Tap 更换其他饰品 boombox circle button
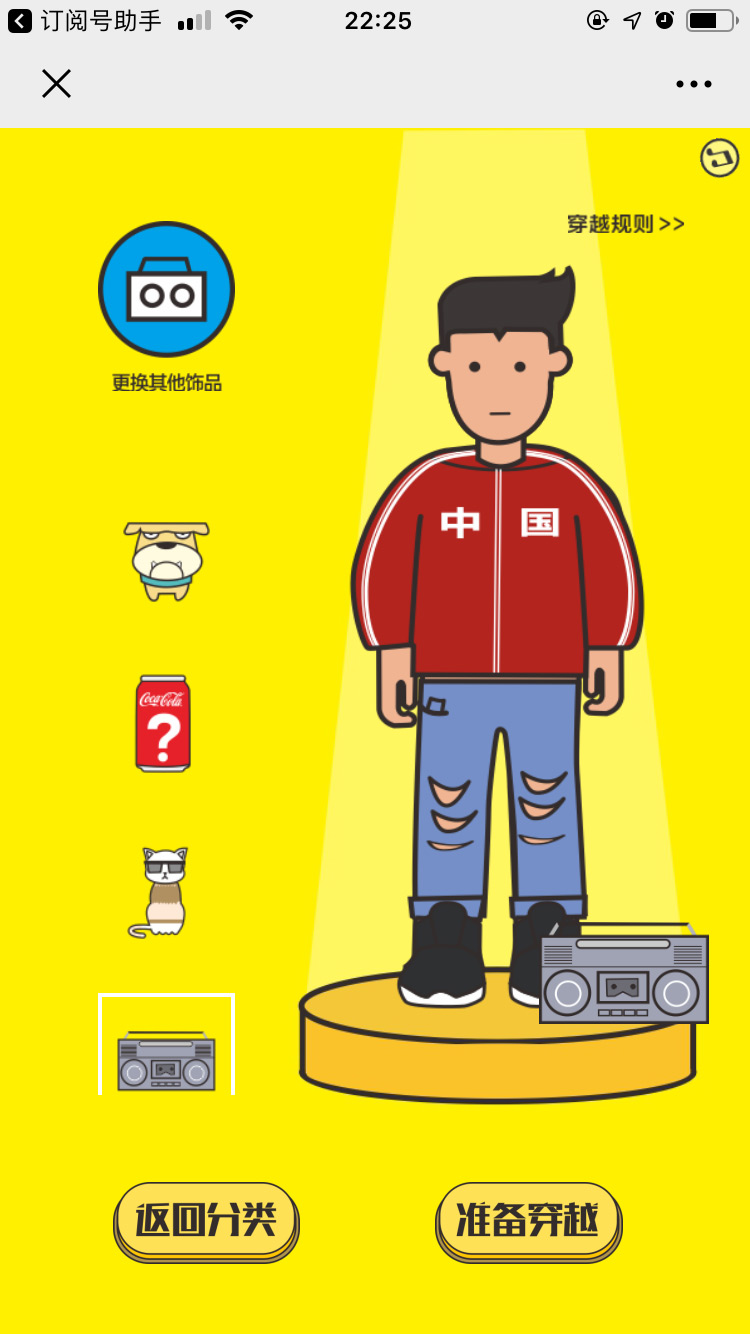750x1334 pixels. pos(166,289)
